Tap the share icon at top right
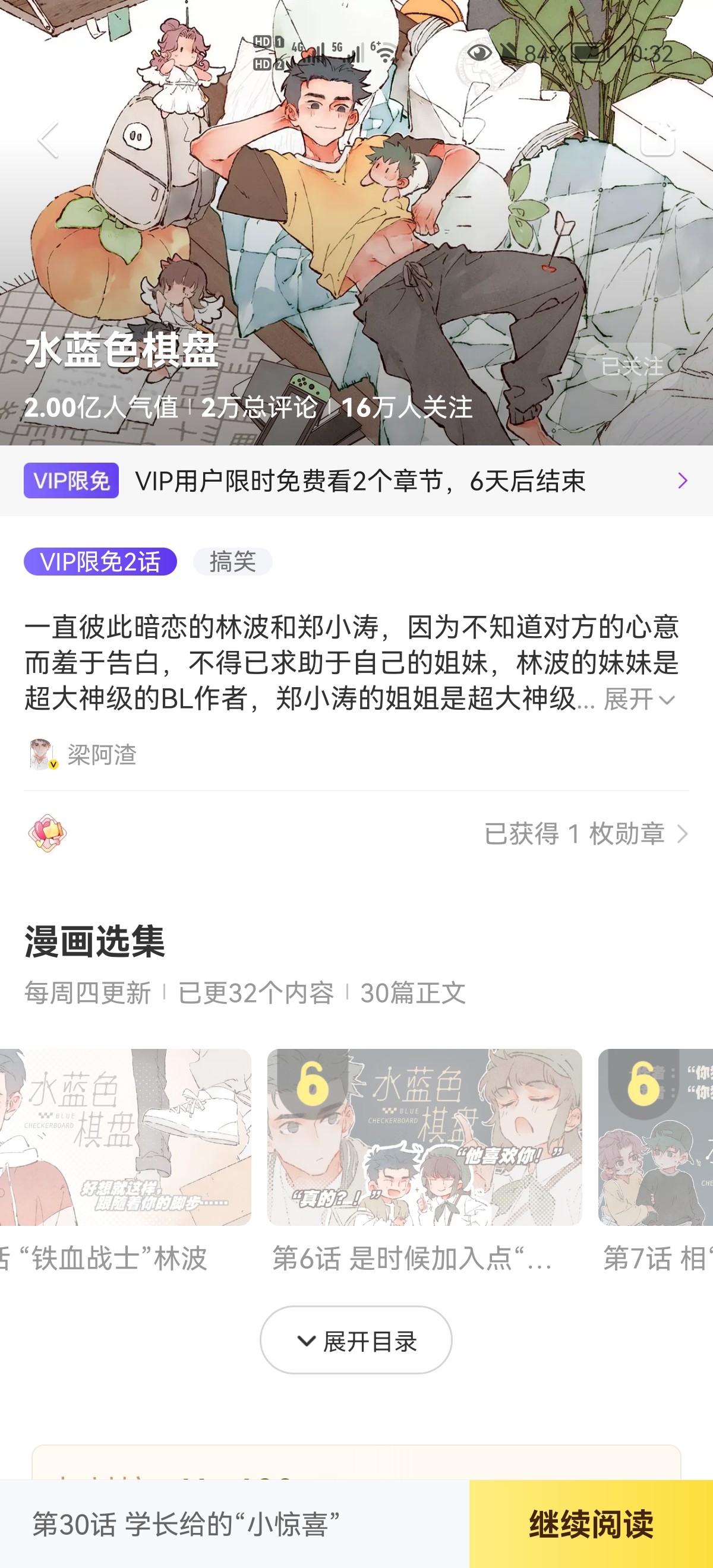Image resolution: width=713 pixels, height=1568 pixels. click(x=658, y=138)
